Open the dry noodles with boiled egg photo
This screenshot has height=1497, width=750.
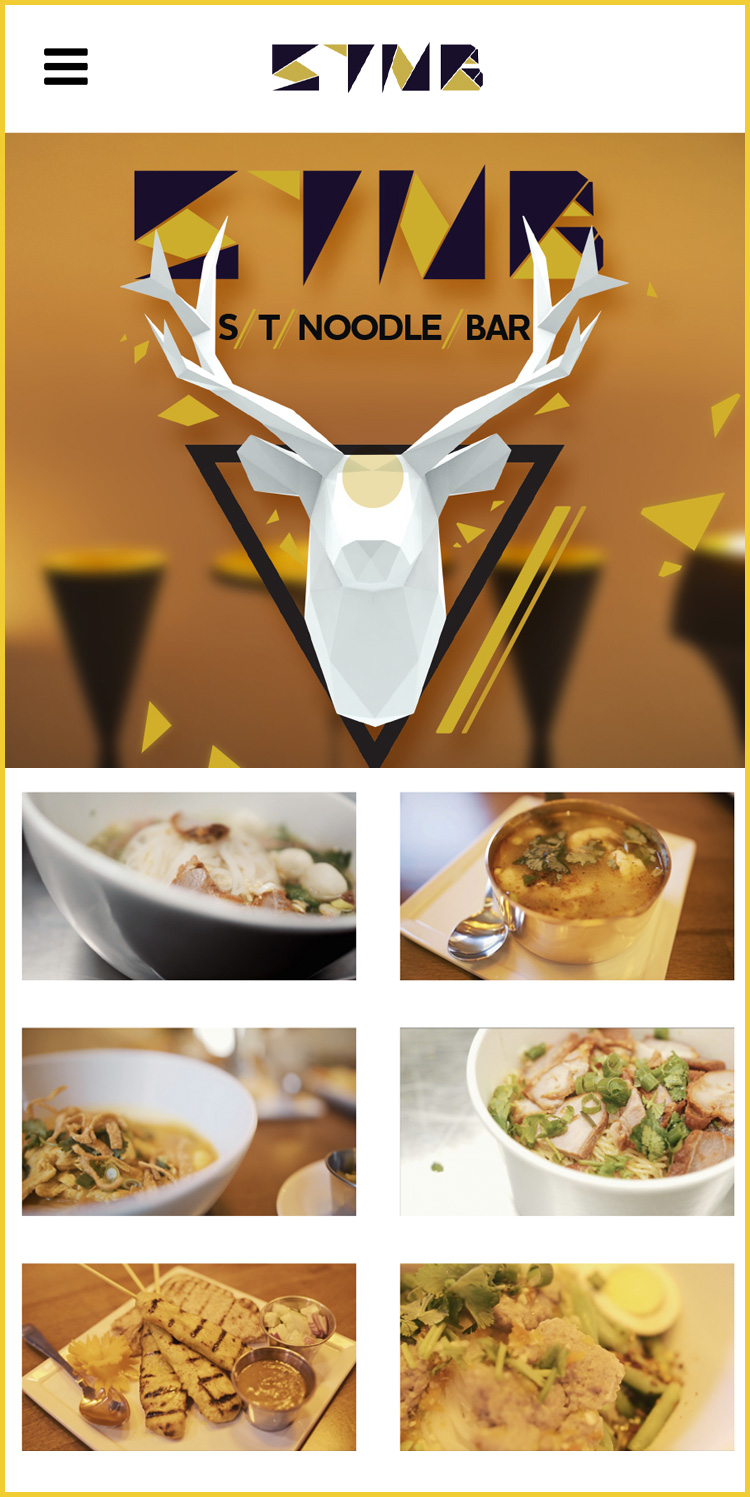(x=567, y=1356)
